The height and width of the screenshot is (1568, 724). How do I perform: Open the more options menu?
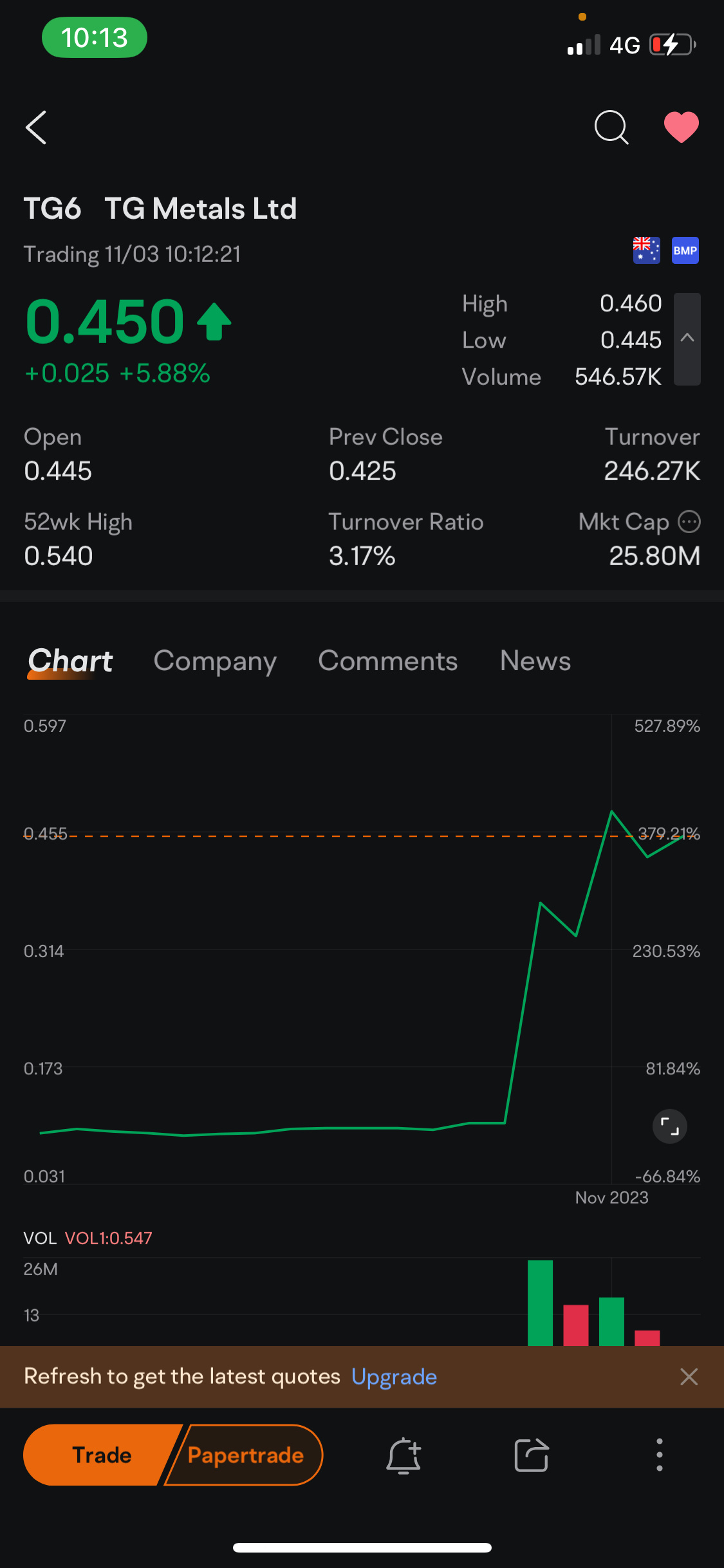point(659,1455)
